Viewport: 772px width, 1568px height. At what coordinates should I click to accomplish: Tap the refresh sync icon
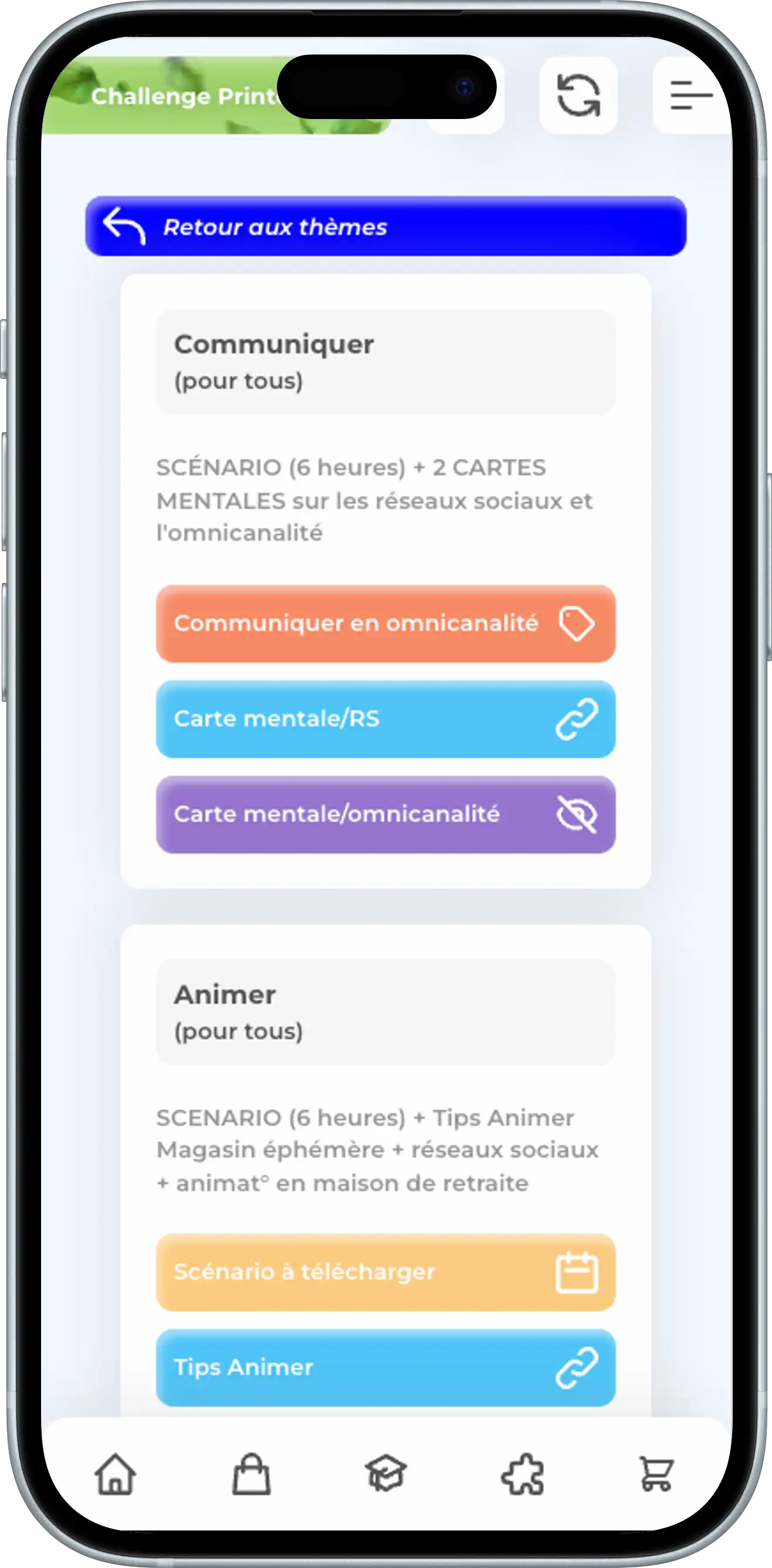tap(578, 96)
